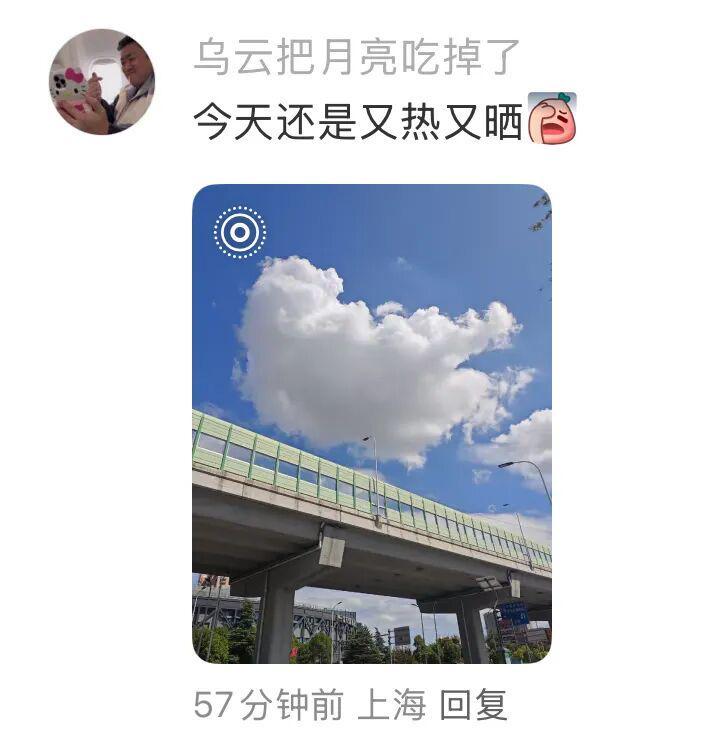Open profile of 乌云把月亮吃掉了
The image size is (714, 752).
(x=358, y=58)
